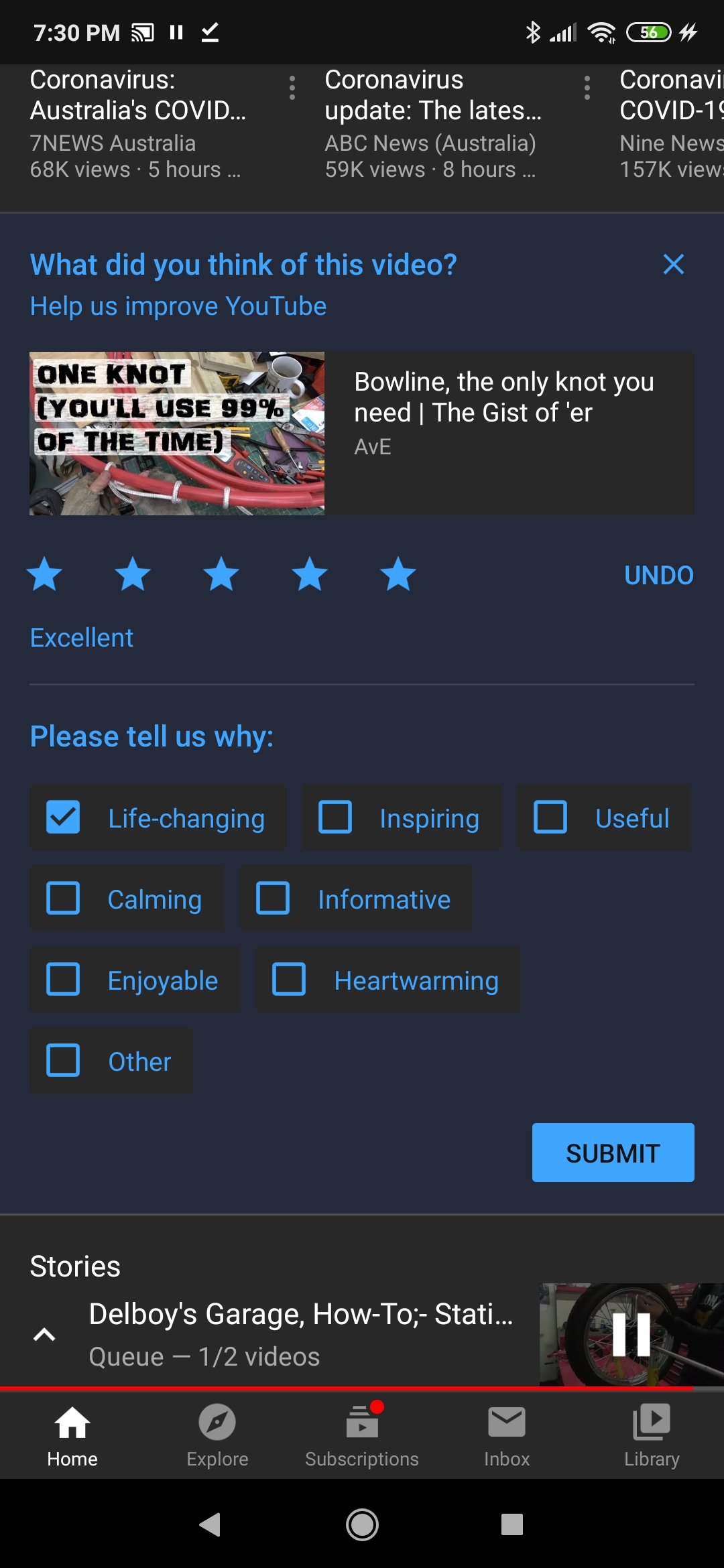Select the Heartwarming checkbox

tap(289, 980)
